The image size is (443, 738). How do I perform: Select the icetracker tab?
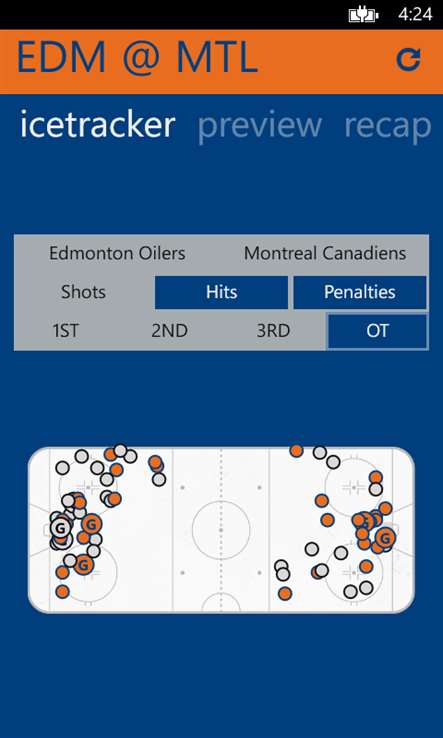[97, 124]
